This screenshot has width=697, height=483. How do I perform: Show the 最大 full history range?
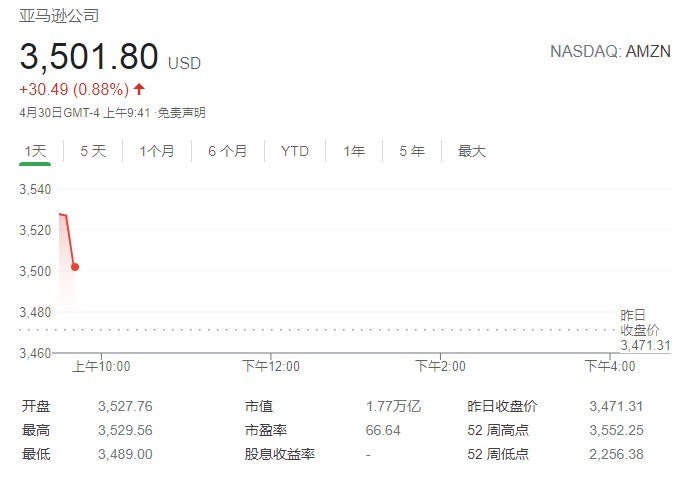click(472, 151)
